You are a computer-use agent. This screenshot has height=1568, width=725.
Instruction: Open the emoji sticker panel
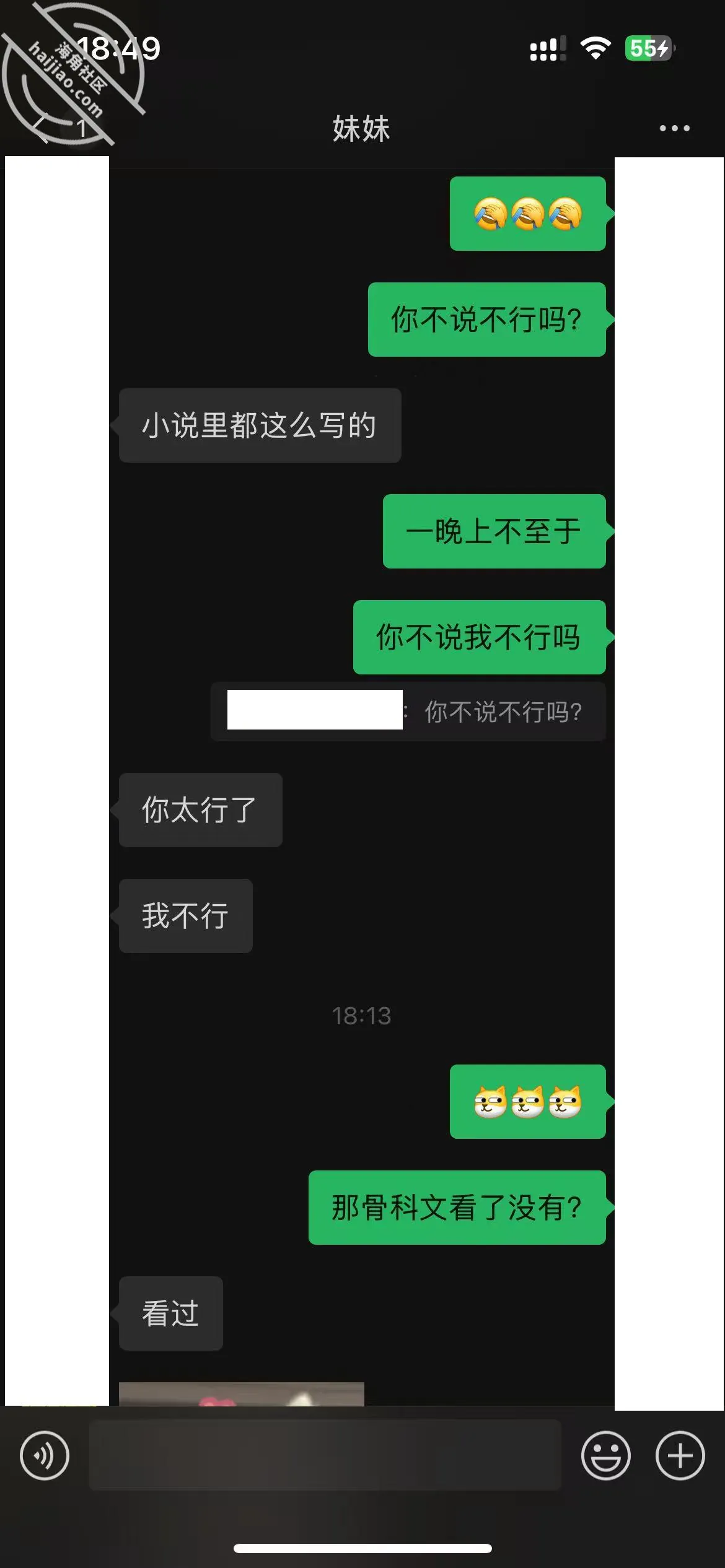click(605, 1455)
